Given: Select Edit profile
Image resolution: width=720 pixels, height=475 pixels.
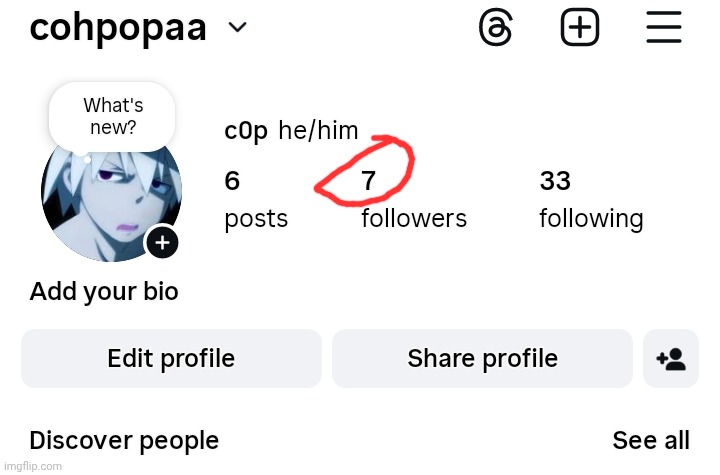Looking at the screenshot, I should tap(171, 358).
